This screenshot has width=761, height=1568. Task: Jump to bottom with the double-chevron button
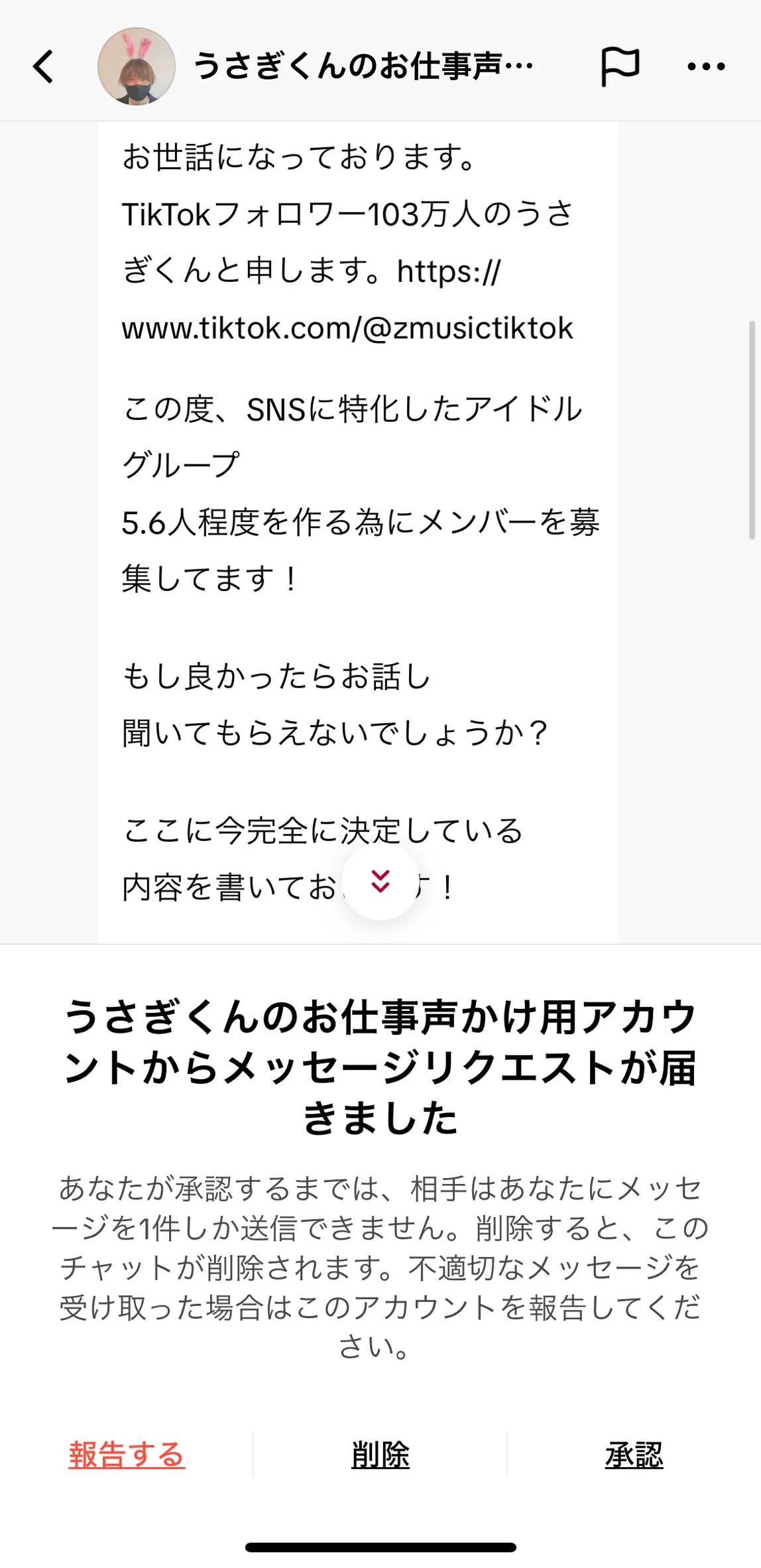(x=380, y=882)
